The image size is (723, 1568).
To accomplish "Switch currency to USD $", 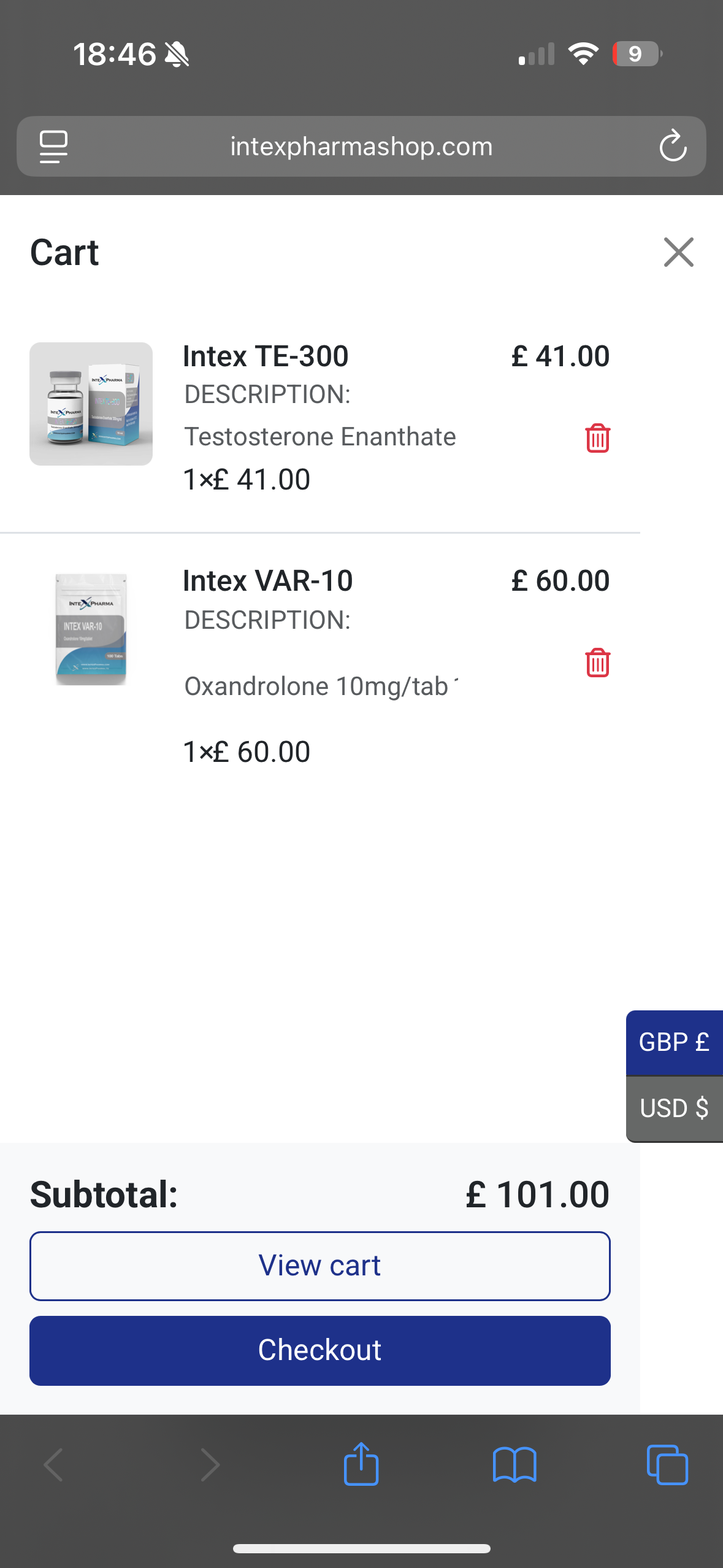I will 674,1109.
